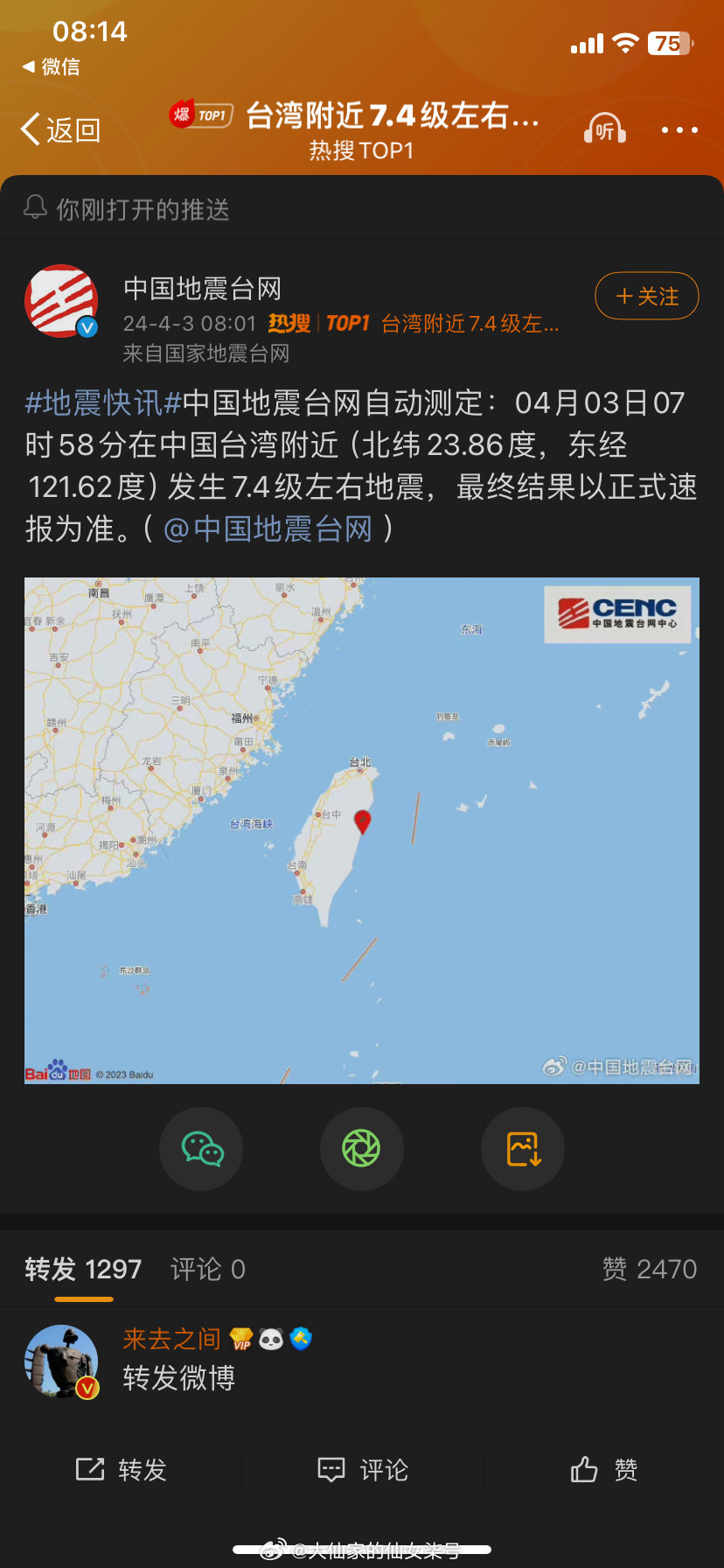Screen dimensions: 724x1568
Task: Open the three-dot overflow menu
Action: 679,130
